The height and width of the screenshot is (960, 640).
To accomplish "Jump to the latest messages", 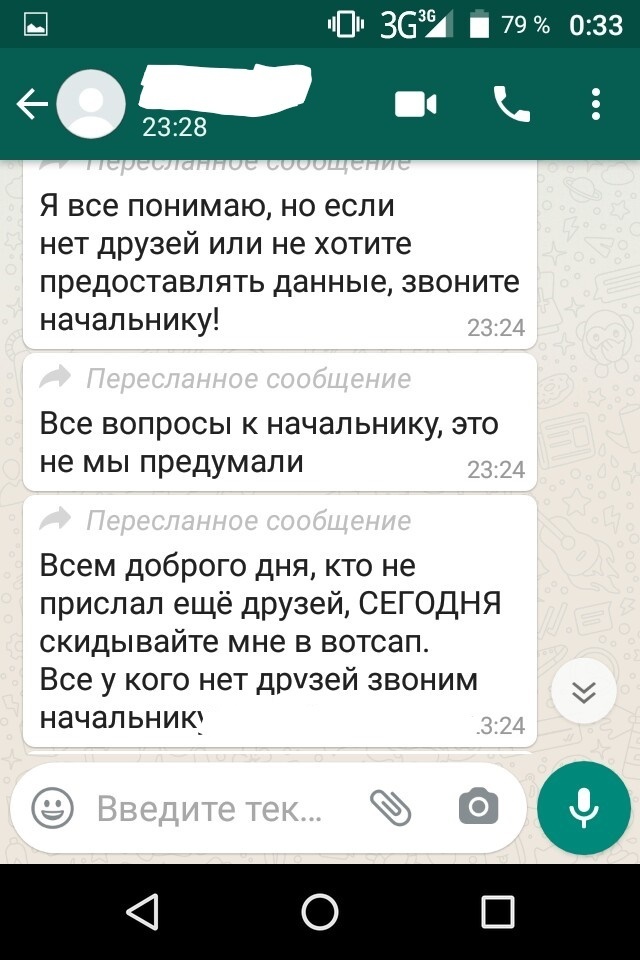I will 583,692.
